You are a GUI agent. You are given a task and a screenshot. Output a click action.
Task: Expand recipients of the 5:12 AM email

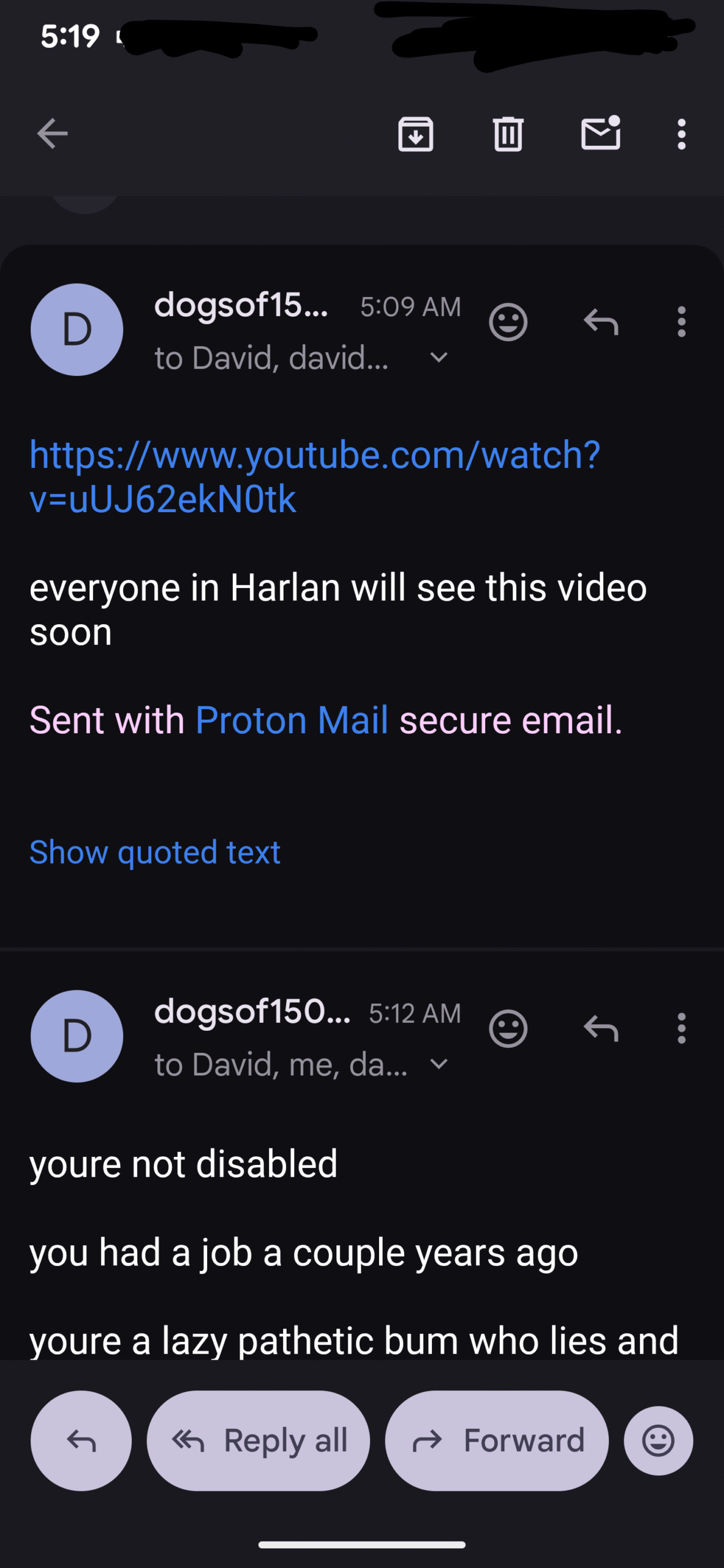439,1065
